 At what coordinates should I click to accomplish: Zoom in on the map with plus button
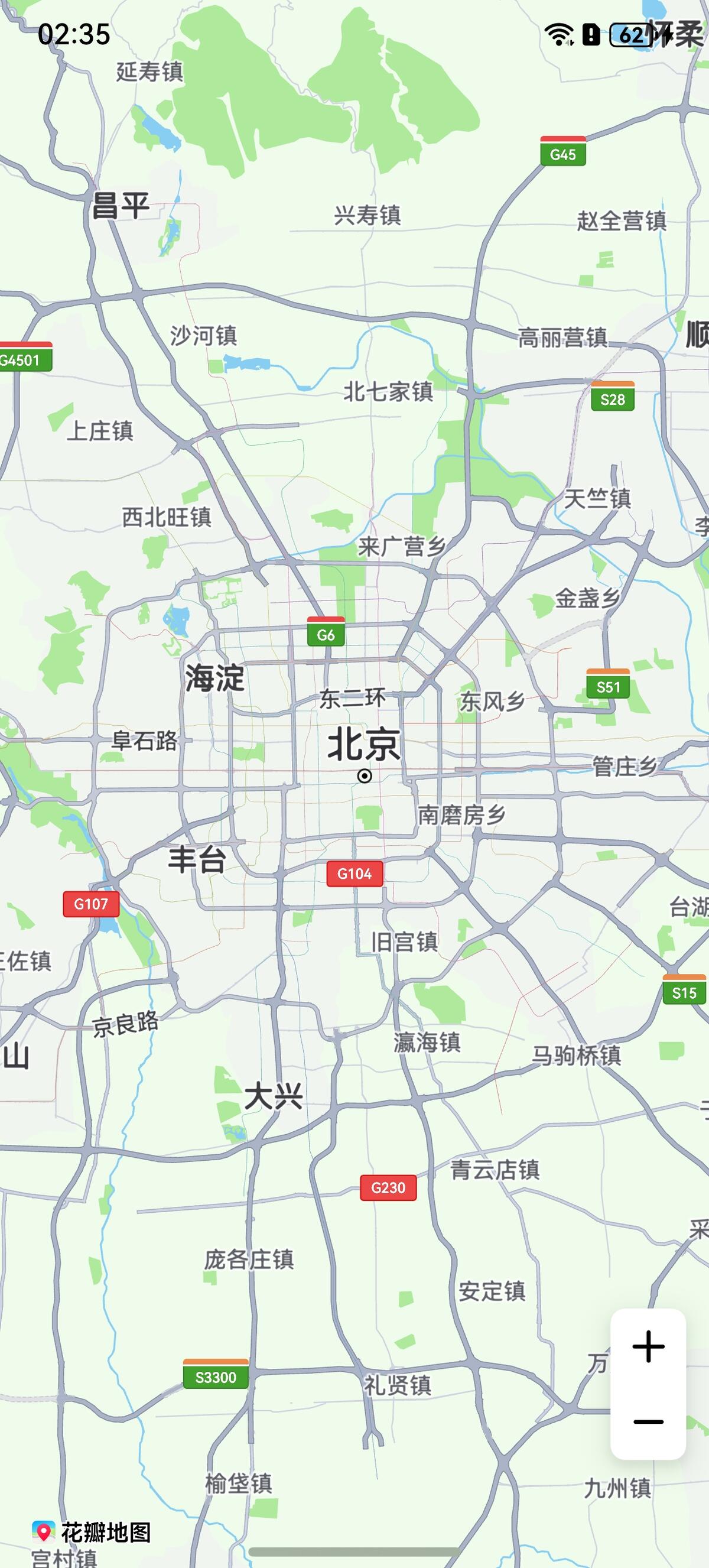pyautogui.click(x=648, y=1346)
